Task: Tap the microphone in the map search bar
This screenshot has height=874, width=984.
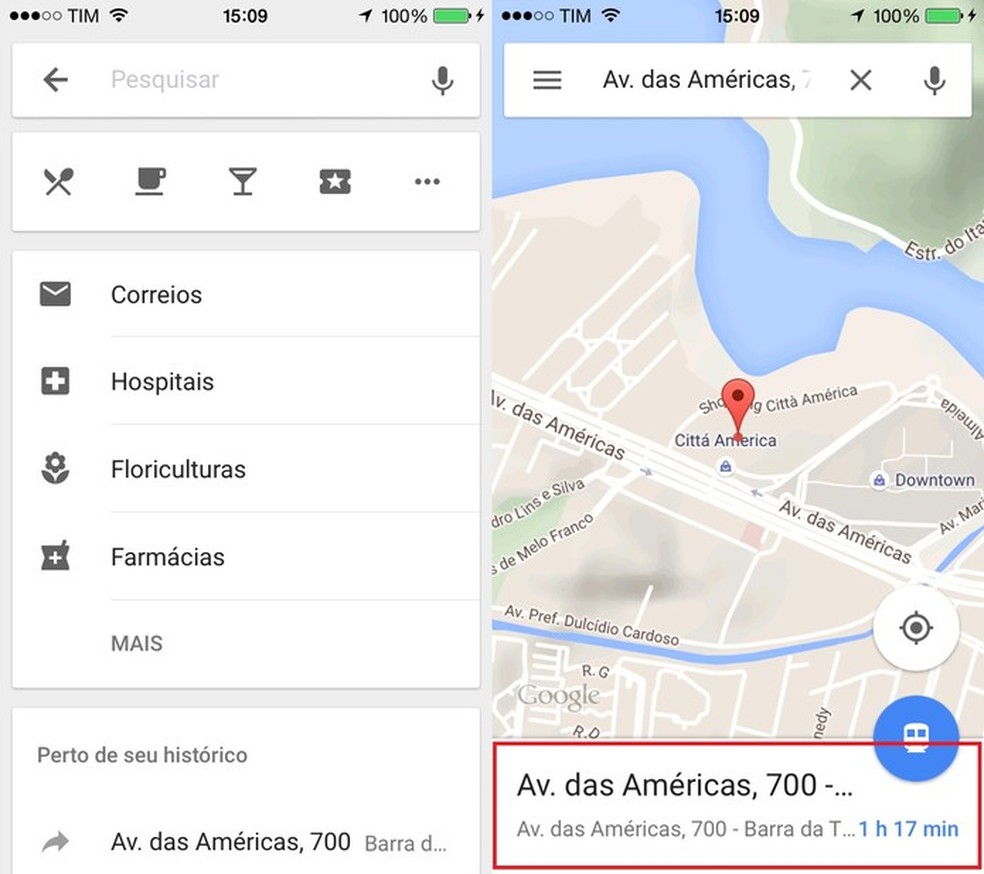Action: [x=934, y=80]
